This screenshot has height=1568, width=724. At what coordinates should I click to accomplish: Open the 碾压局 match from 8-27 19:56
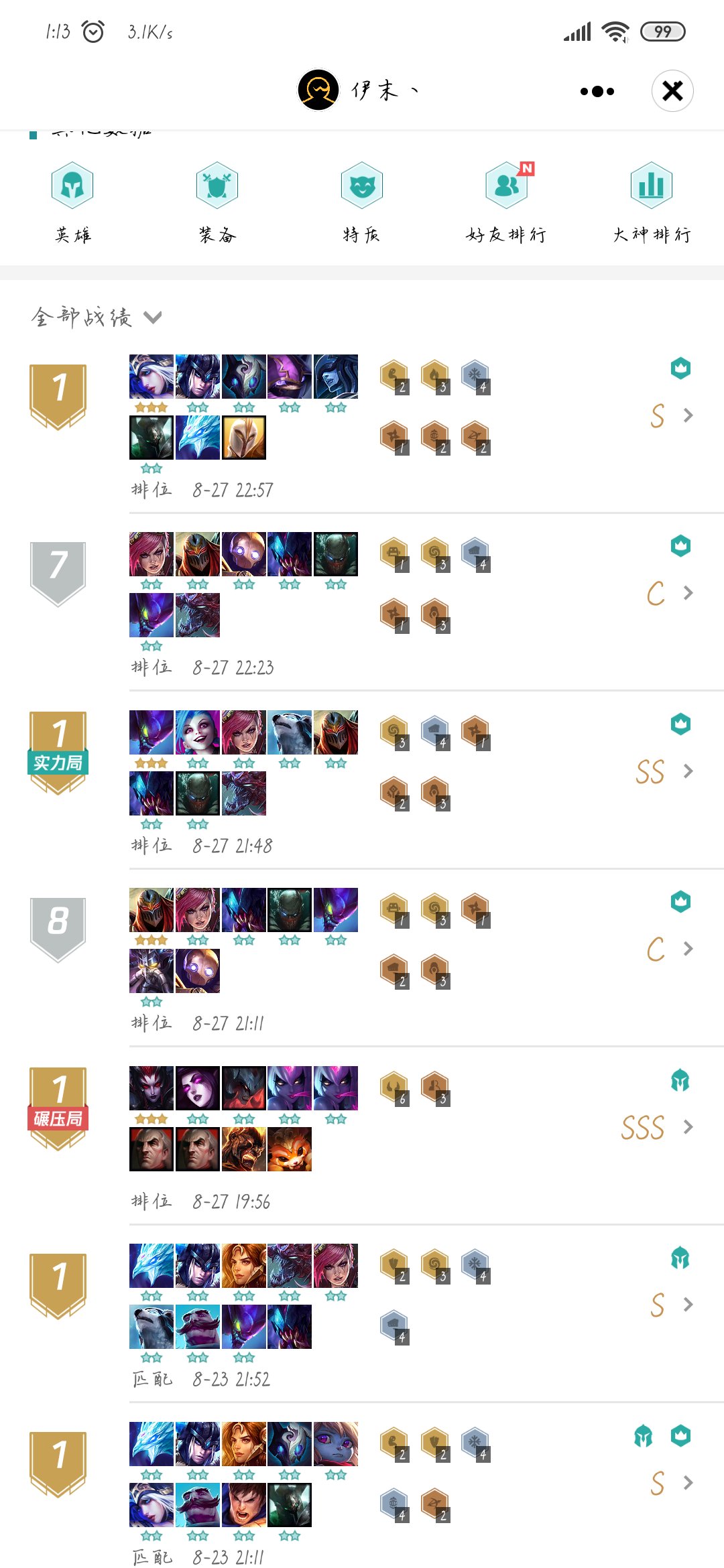point(670,1127)
